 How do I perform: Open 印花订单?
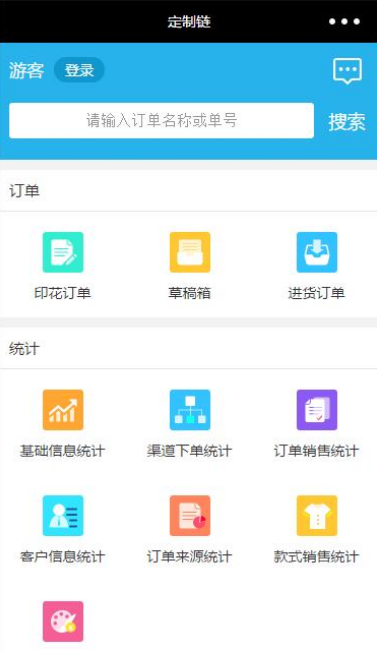click(63, 265)
